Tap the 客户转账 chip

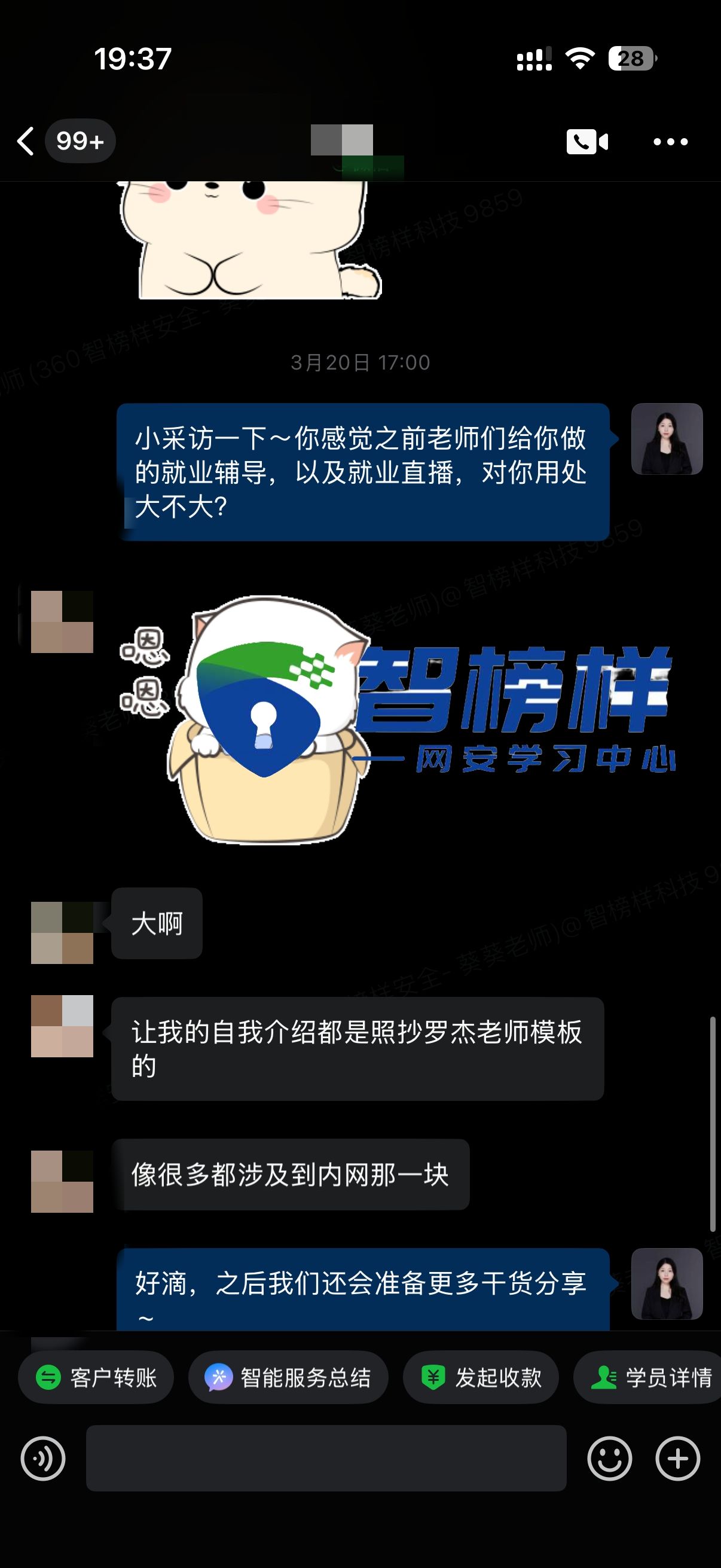(x=96, y=1377)
